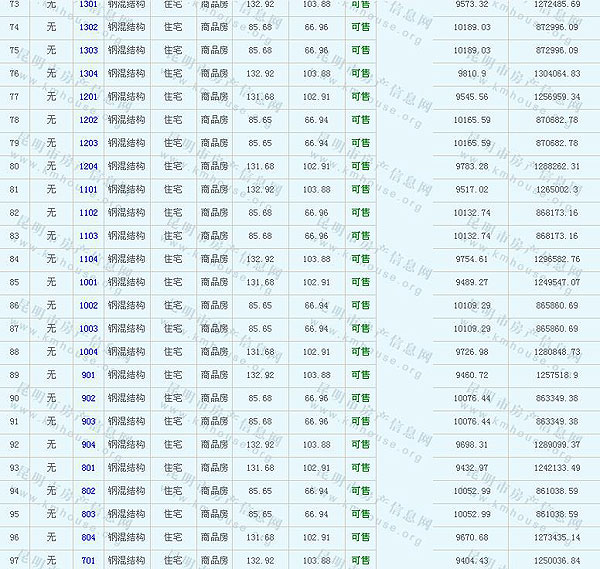Screen dimensions: 600x569
Task: Open room 1101 details
Action: tap(88, 190)
